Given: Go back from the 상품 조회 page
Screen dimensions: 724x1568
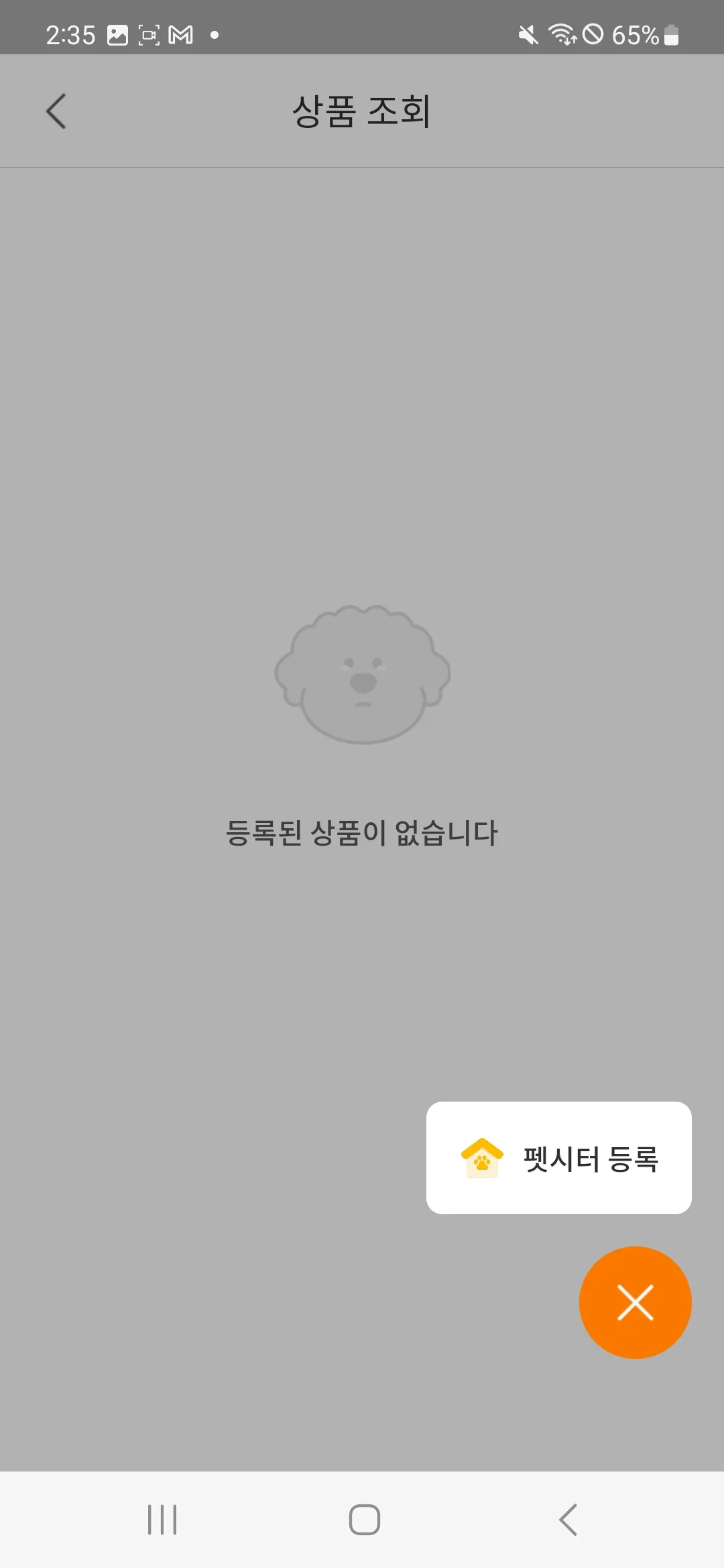Looking at the screenshot, I should [56, 111].
